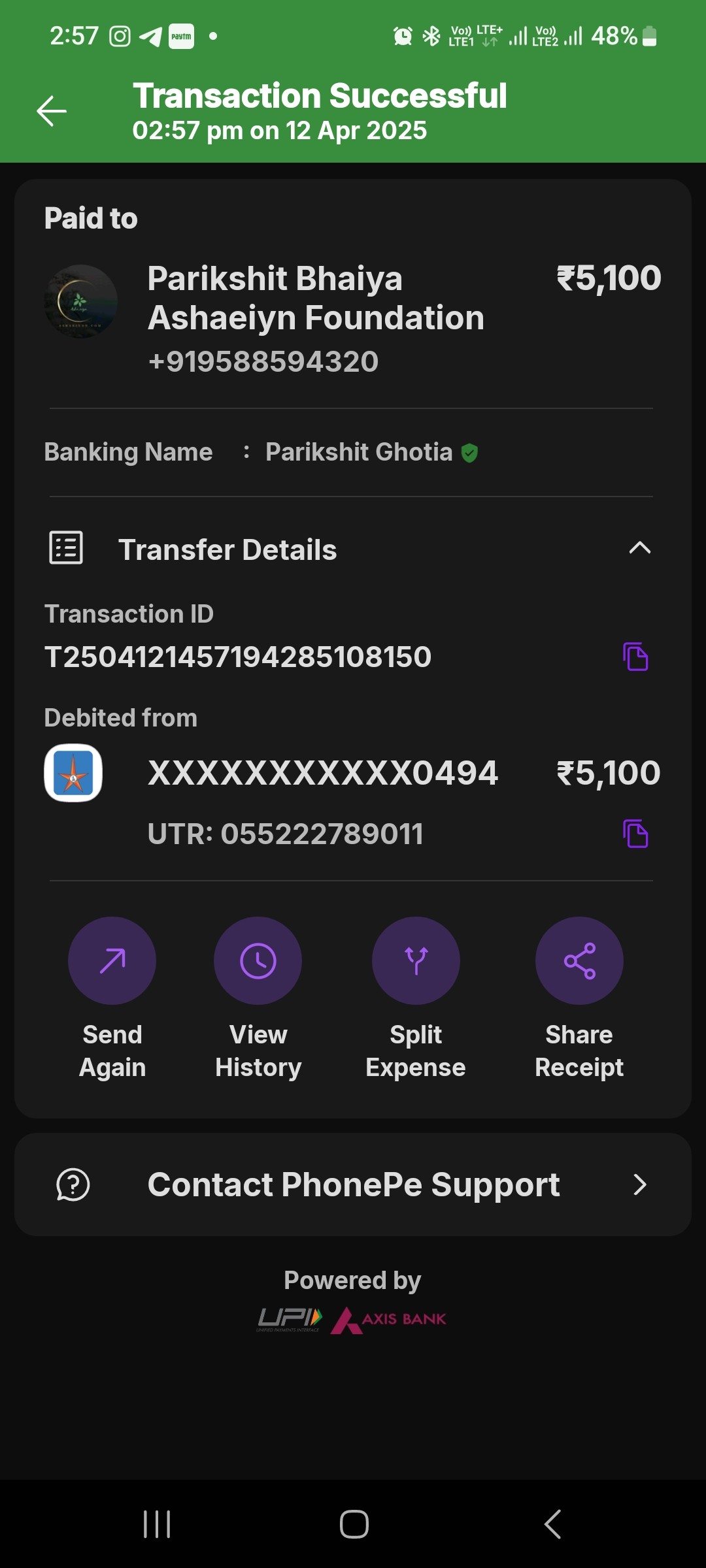
Task: Go back using the top-left arrow
Action: [x=52, y=111]
